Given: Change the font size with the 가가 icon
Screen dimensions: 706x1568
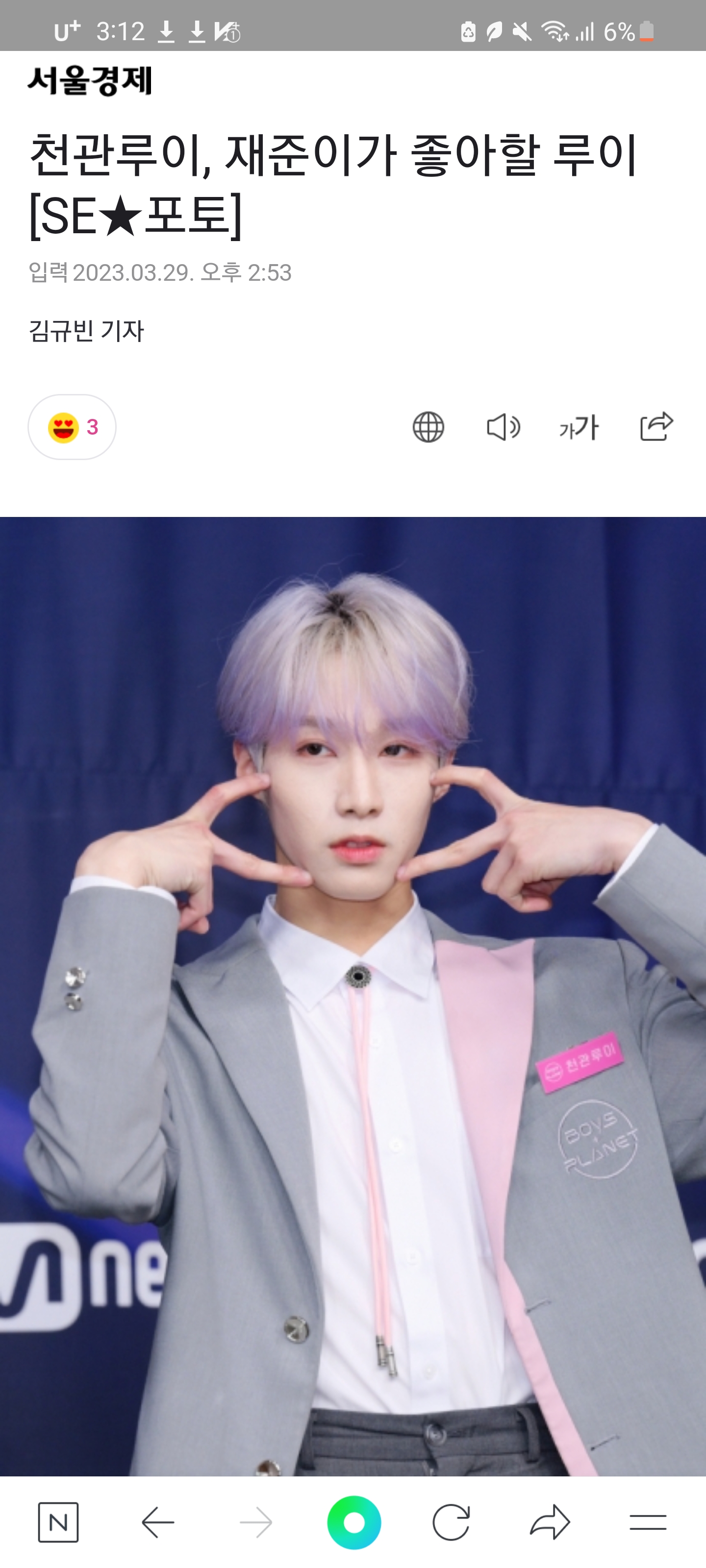Looking at the screenshot, I should [x=579, y=427].
